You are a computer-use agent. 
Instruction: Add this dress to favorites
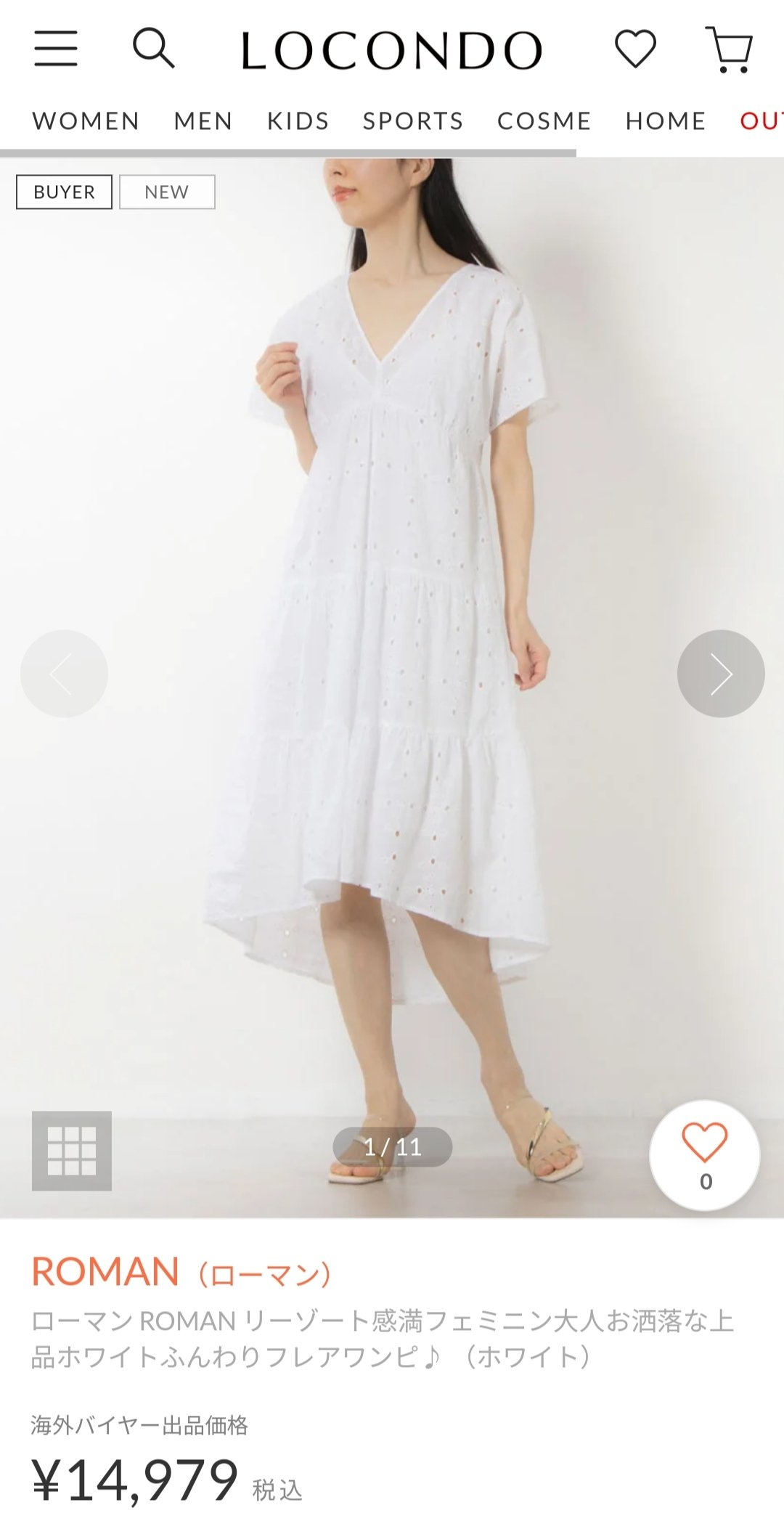[x=705, y=1155]
